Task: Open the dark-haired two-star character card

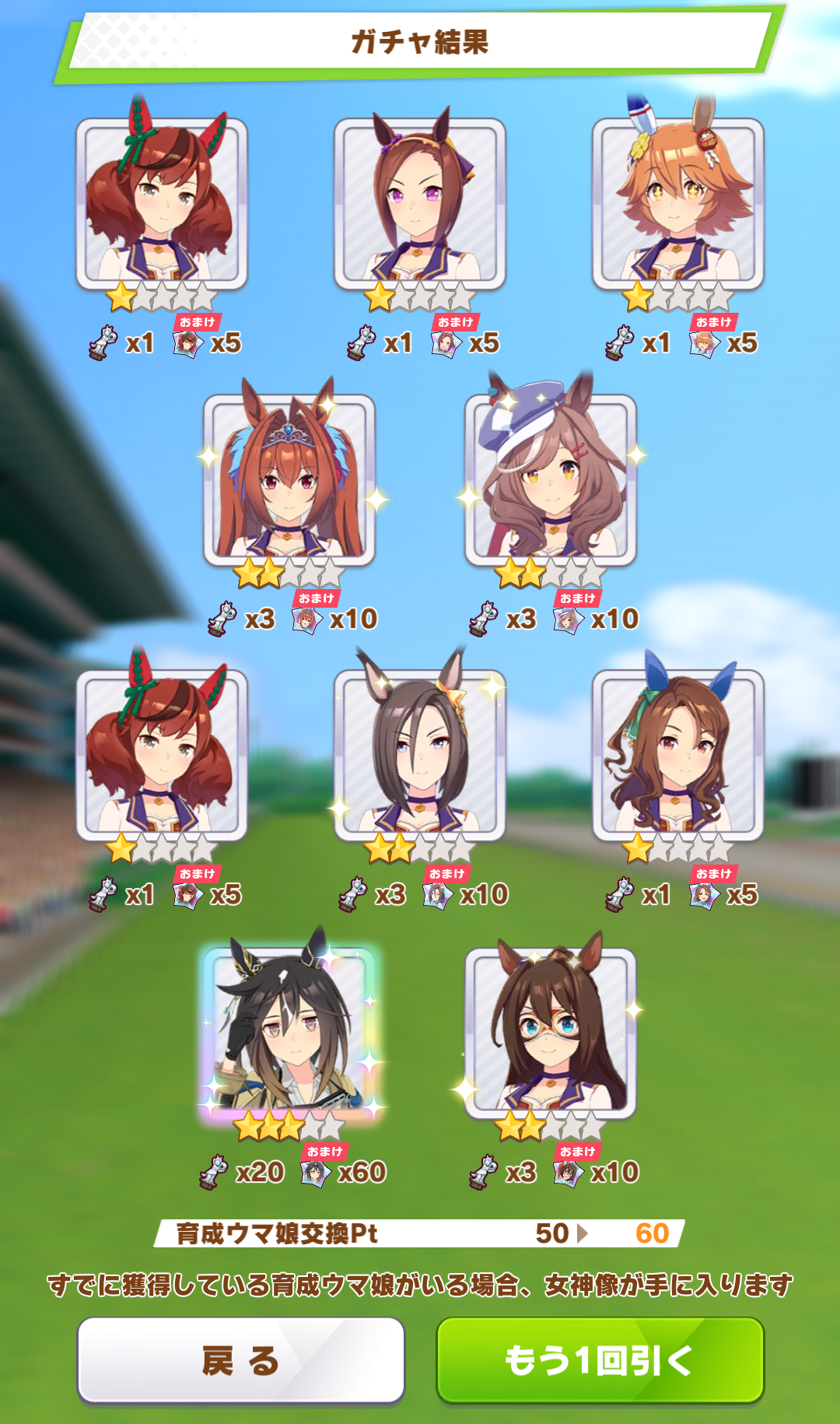Action: point(419,756)
